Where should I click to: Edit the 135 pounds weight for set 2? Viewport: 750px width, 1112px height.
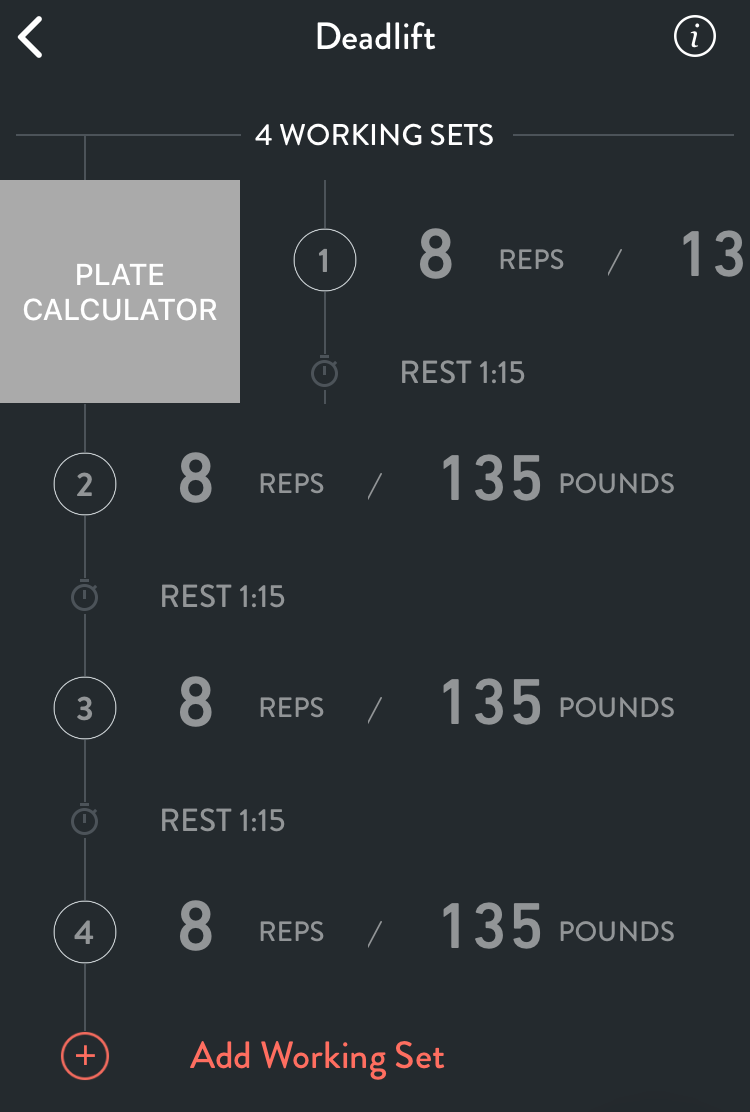point(491,479)
